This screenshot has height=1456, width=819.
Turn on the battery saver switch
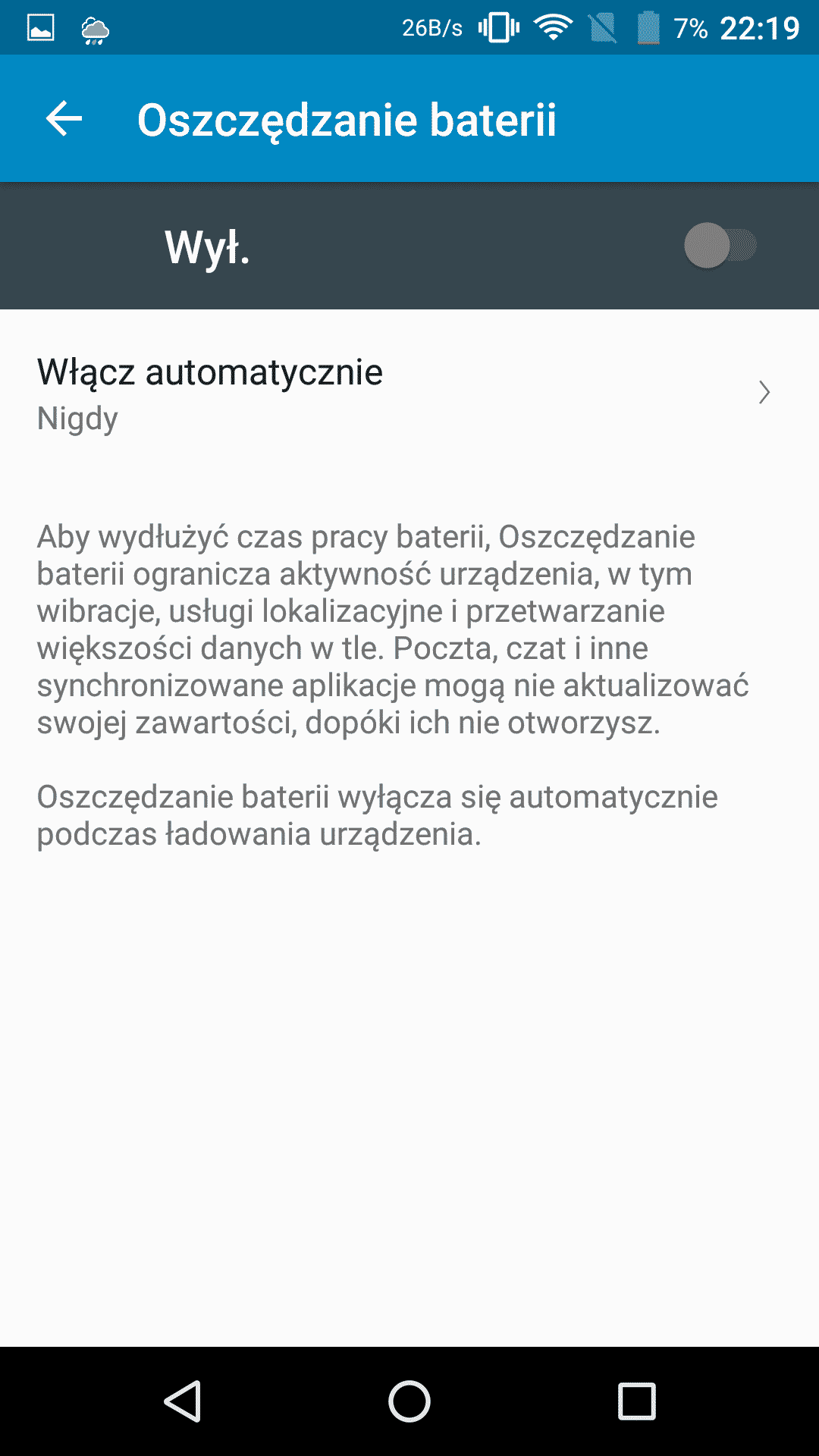pos(720,246)
